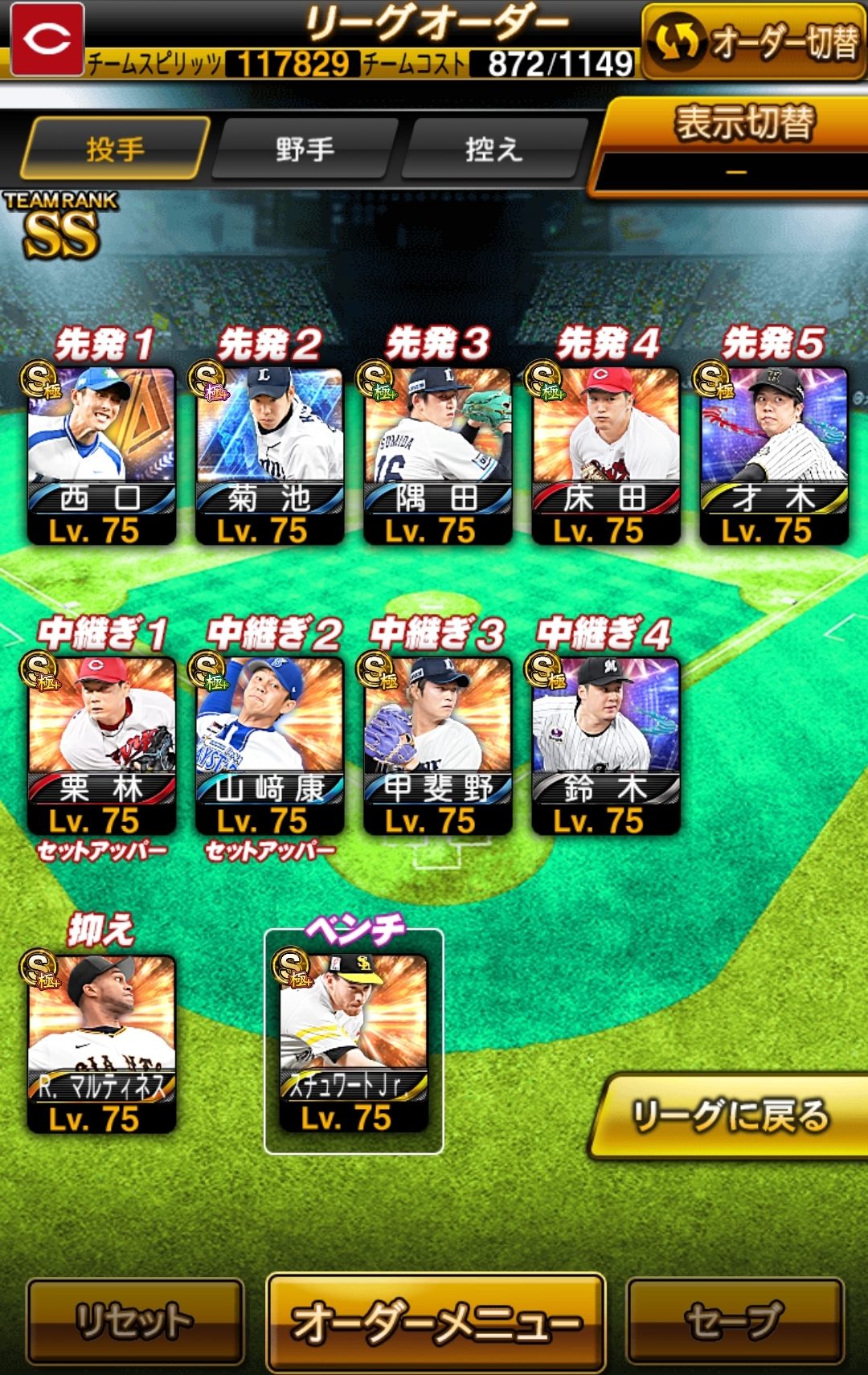Select the 投手 tab
This screenshot has width=868, height=1375.
(x=116, y=149)
